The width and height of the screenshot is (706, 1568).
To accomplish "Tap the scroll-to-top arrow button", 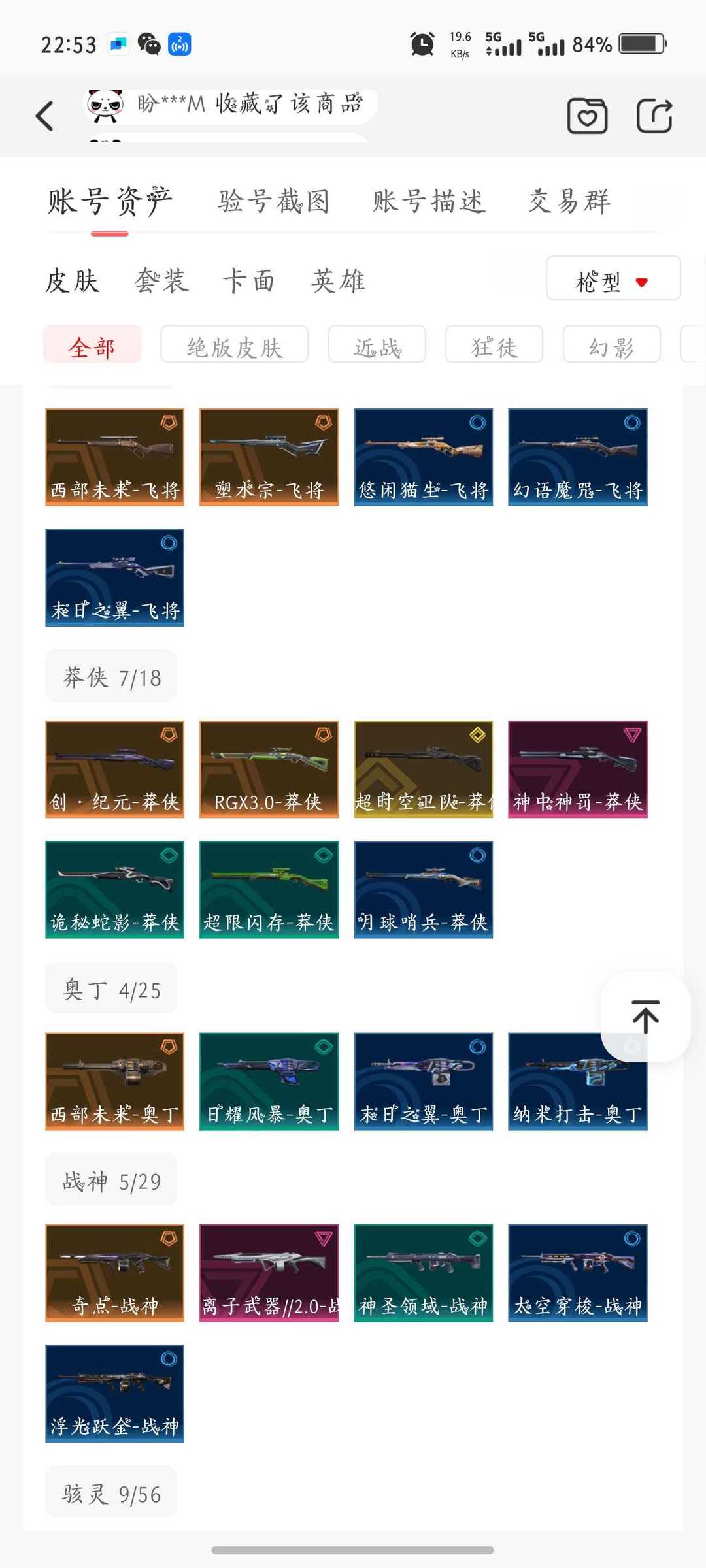I will click(x=645, y=1017).
